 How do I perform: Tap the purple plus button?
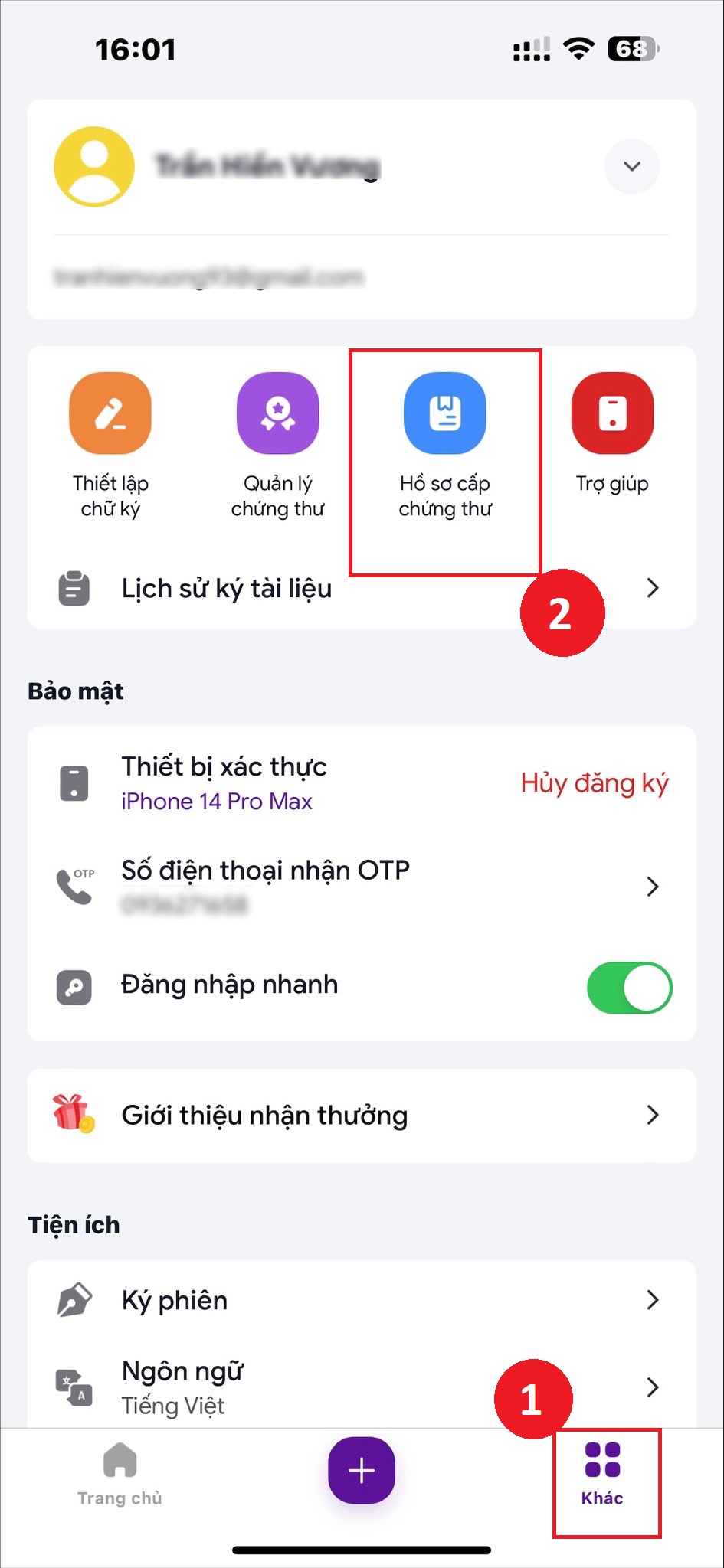tap(362, 1470)
